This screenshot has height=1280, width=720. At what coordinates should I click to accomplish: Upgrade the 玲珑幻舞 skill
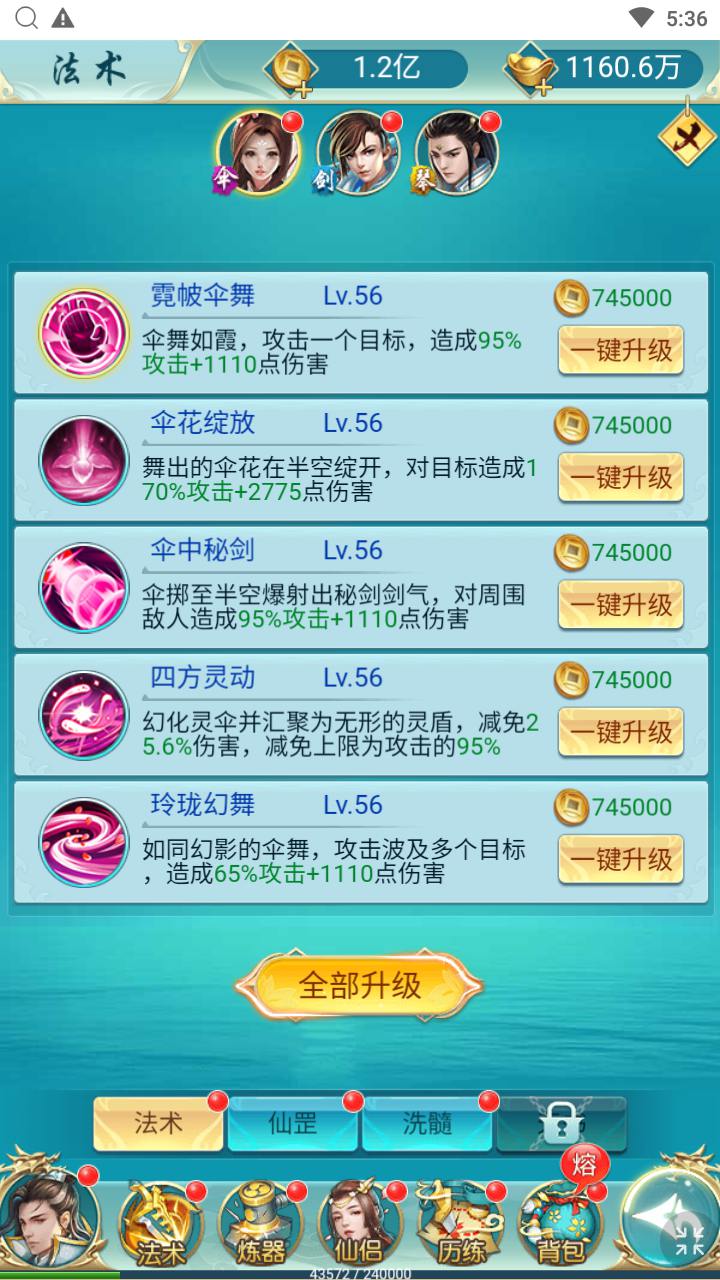click(x=620, y=858)
